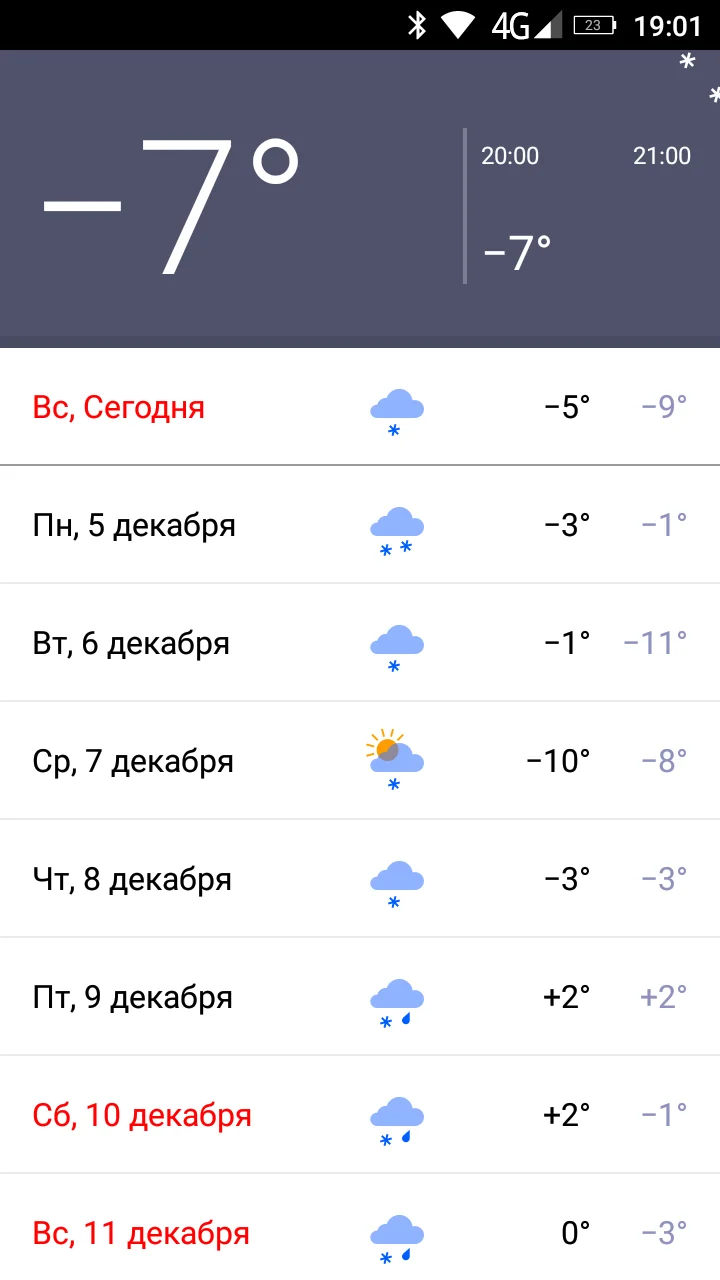The width and height of the screenshot is (720, 1280).
Task: Select the heavy snow icon for Пн, 5 декабря
Action: pos(396,527)
